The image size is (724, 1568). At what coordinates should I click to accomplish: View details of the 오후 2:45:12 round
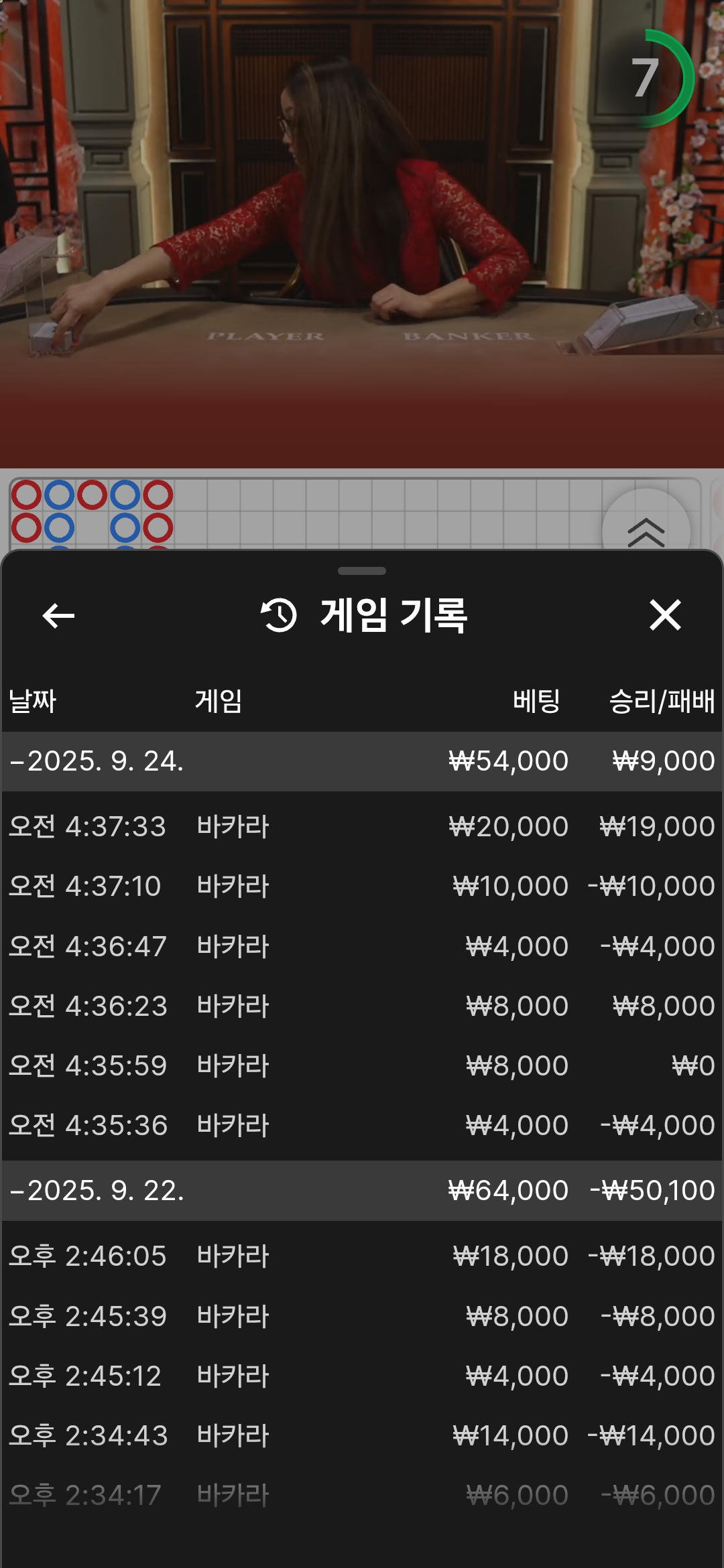362,1376
